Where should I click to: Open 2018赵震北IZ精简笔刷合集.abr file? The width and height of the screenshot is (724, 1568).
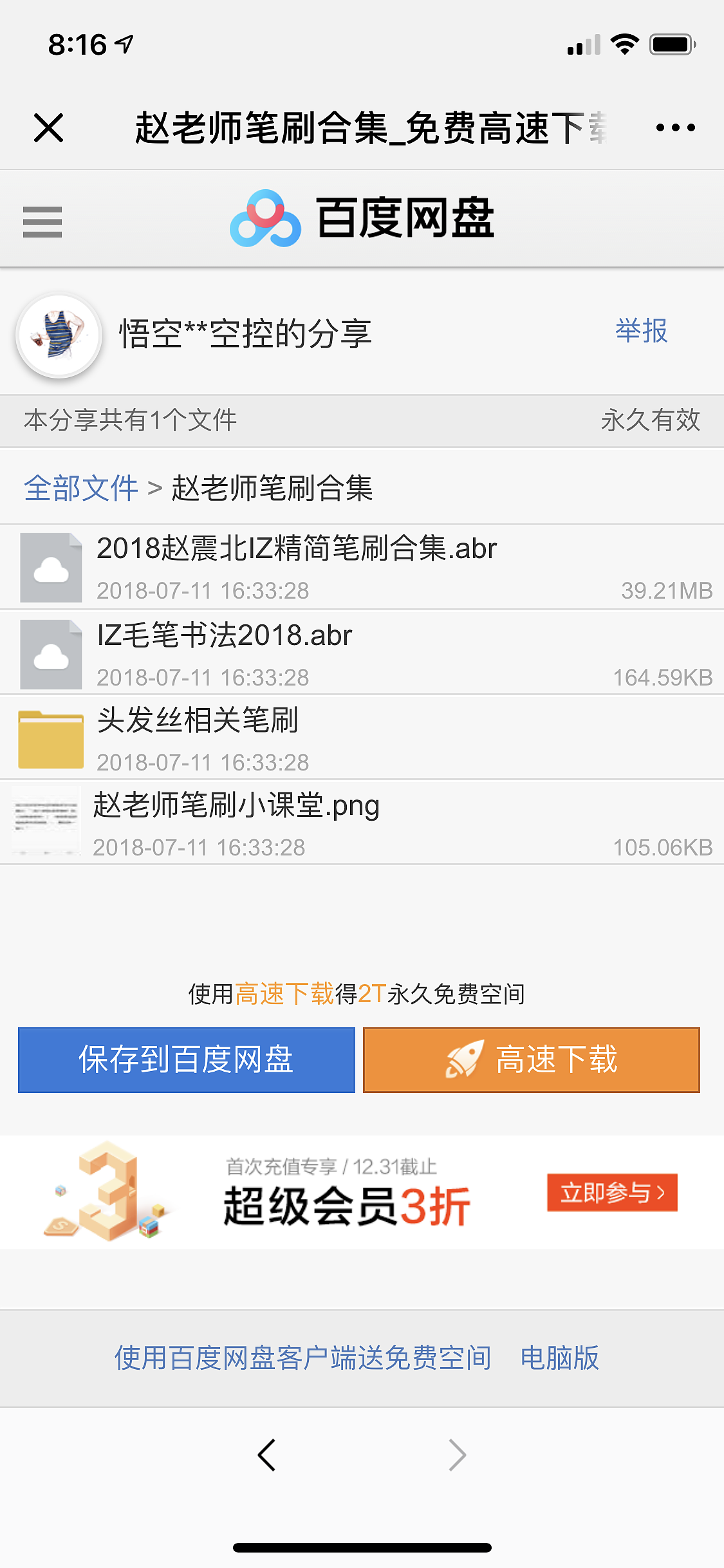[296, 549]
